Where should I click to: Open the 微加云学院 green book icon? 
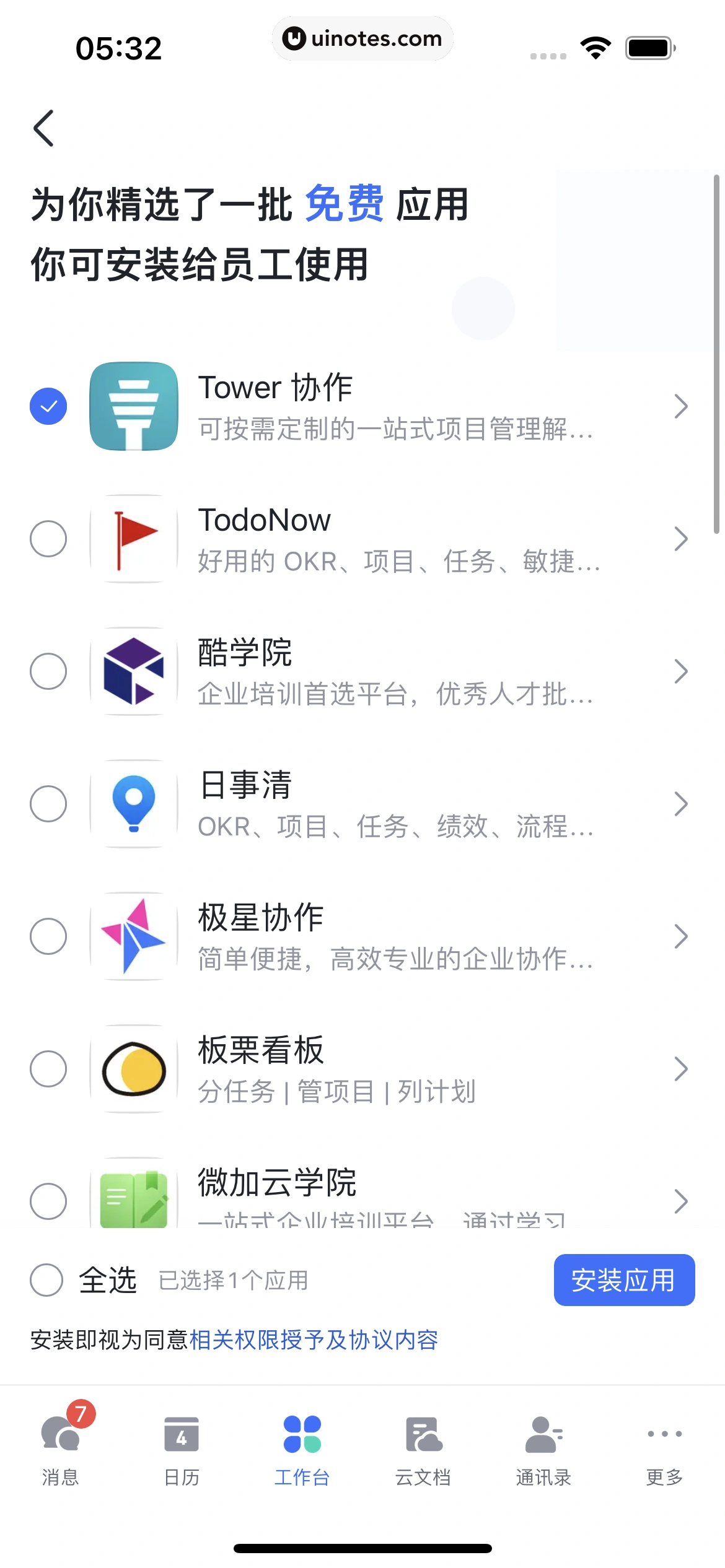point(134,1200)
